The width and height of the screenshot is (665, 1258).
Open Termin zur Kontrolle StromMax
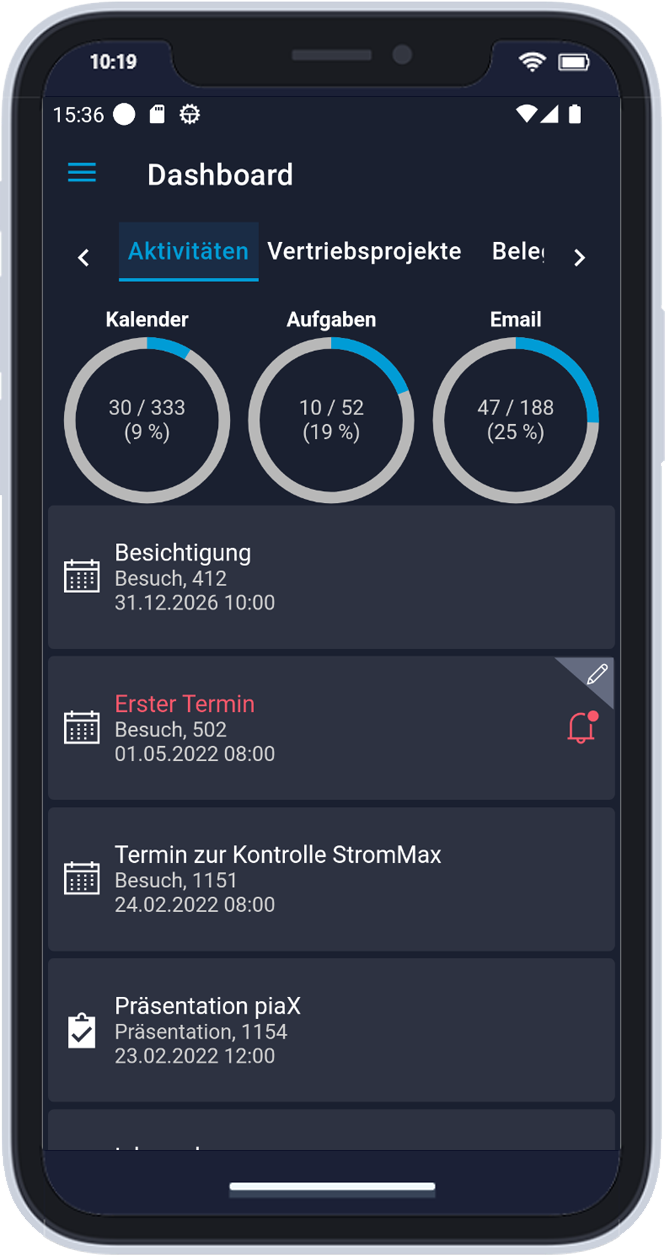pyautogui.click(x=331, y=879)
